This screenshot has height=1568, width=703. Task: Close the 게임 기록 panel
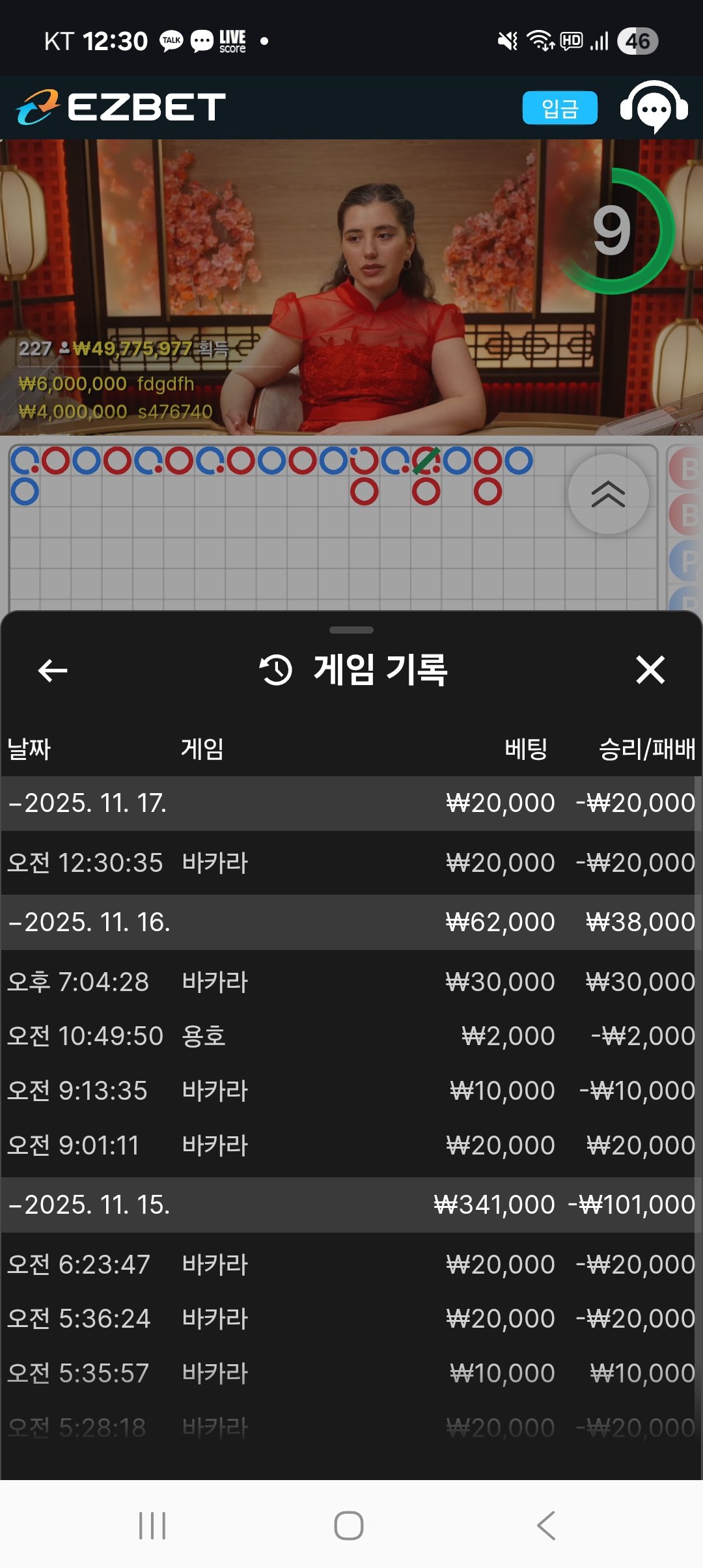tap(650, 670)
